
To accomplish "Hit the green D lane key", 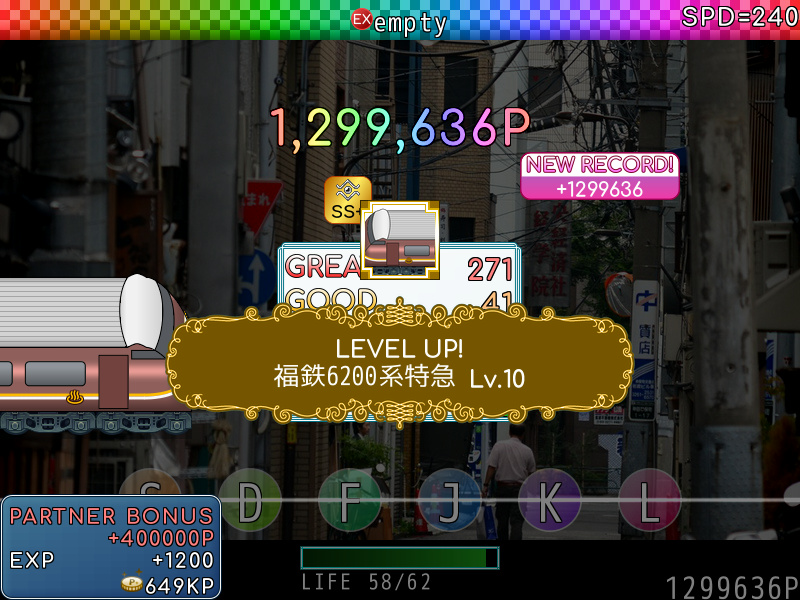I will coord(250,500).
